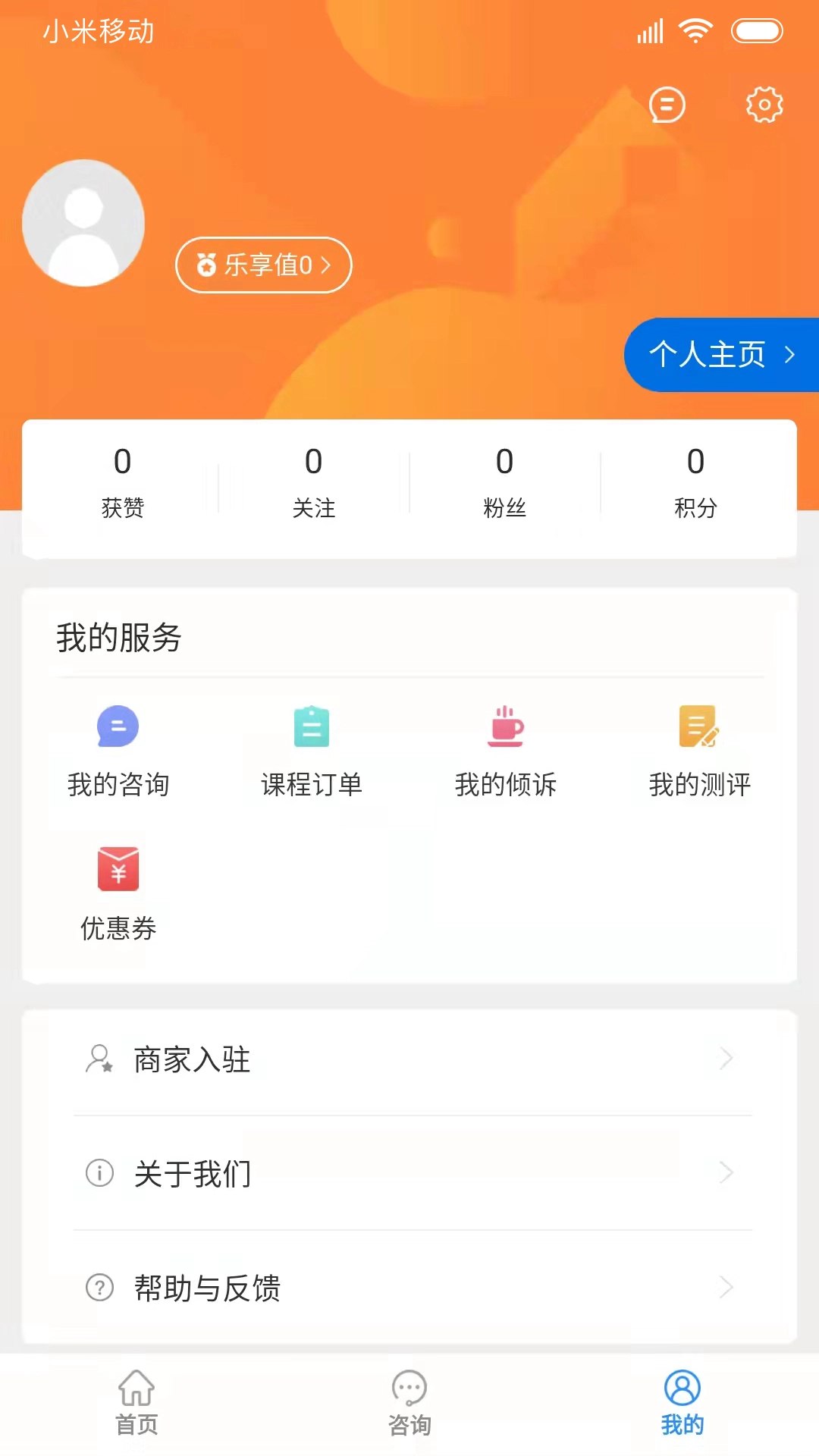Click the 乐享值0 badge
819x1456 pixels.
[x=263, y=265]
